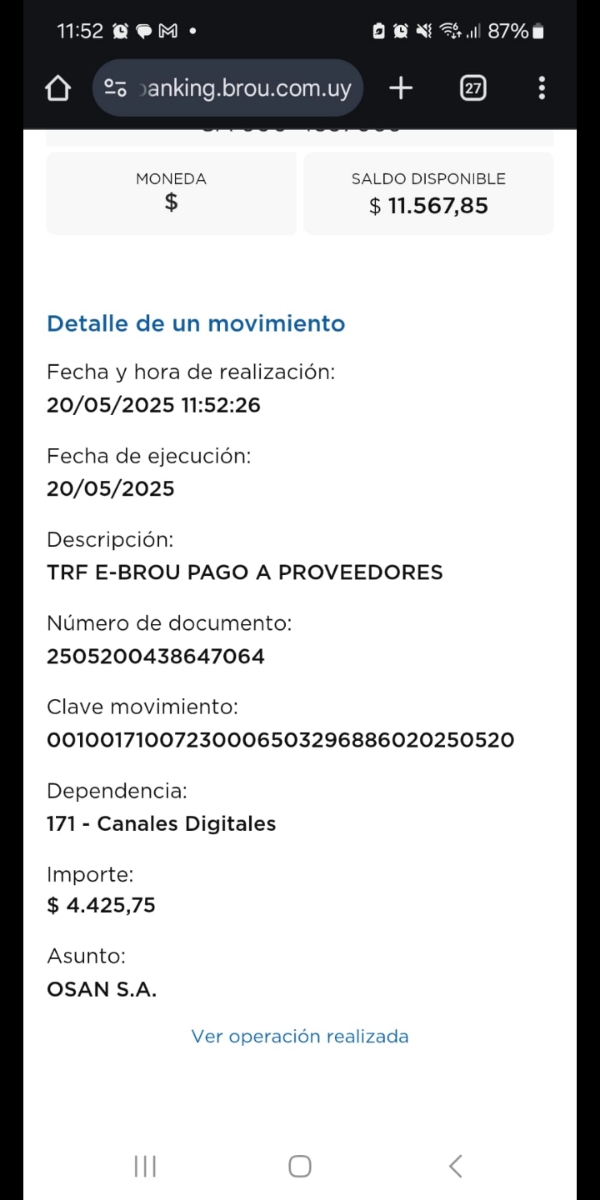Open recent apps from the navigation bar

pos(145,1166)
